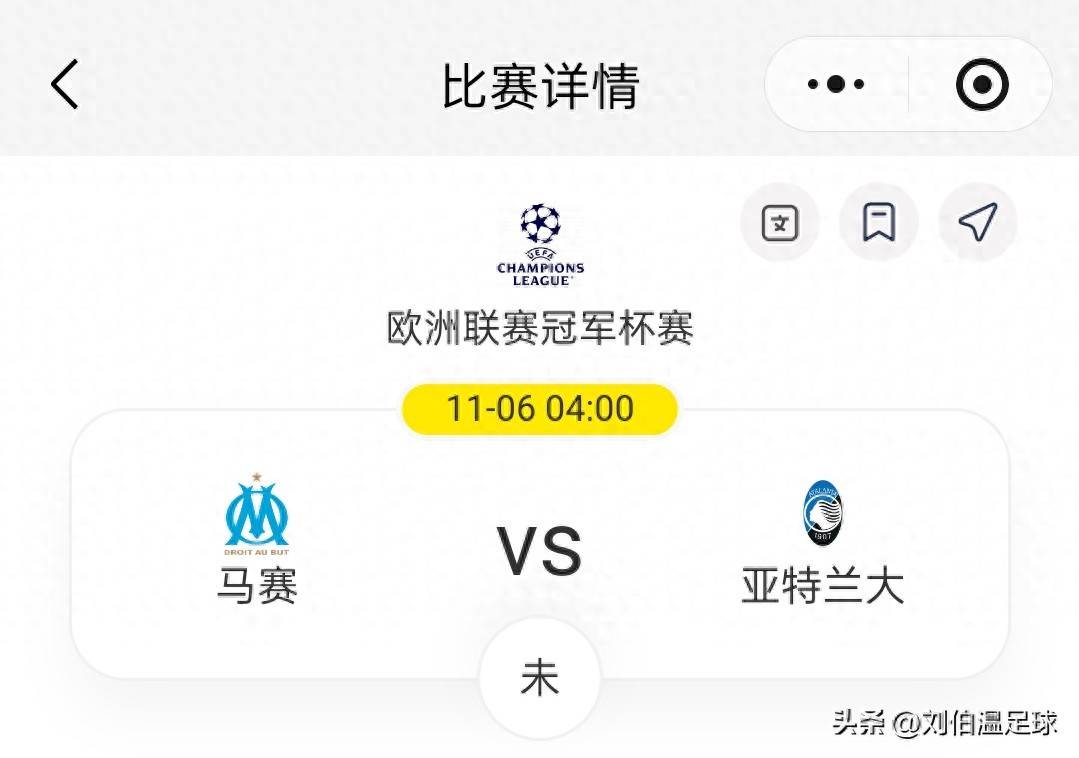The image size is (1079, 758).
Task: Open the 亚特兰大 team page
Action: pyautogui.click(x=822, y=542)
